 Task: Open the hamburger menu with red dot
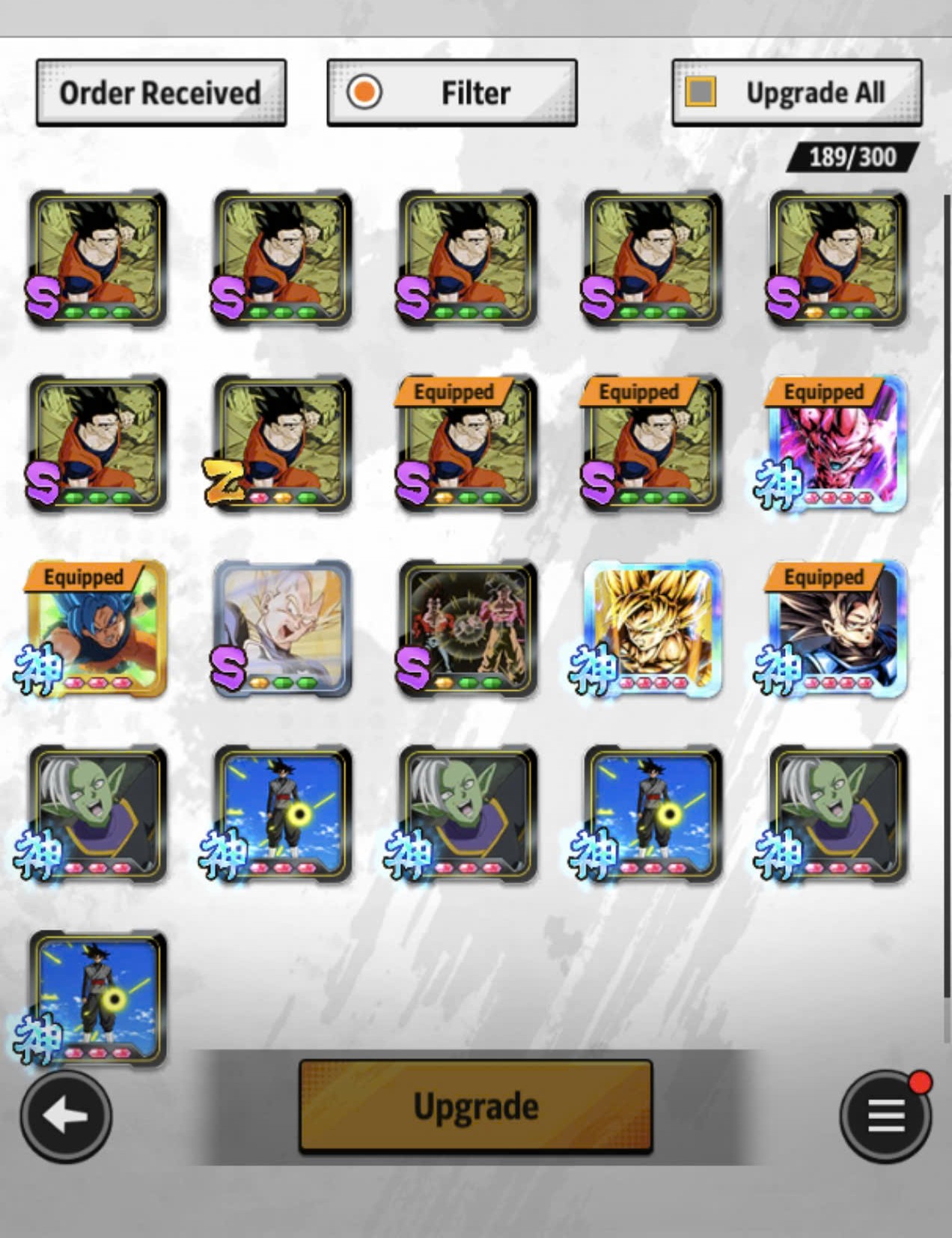886,1116
